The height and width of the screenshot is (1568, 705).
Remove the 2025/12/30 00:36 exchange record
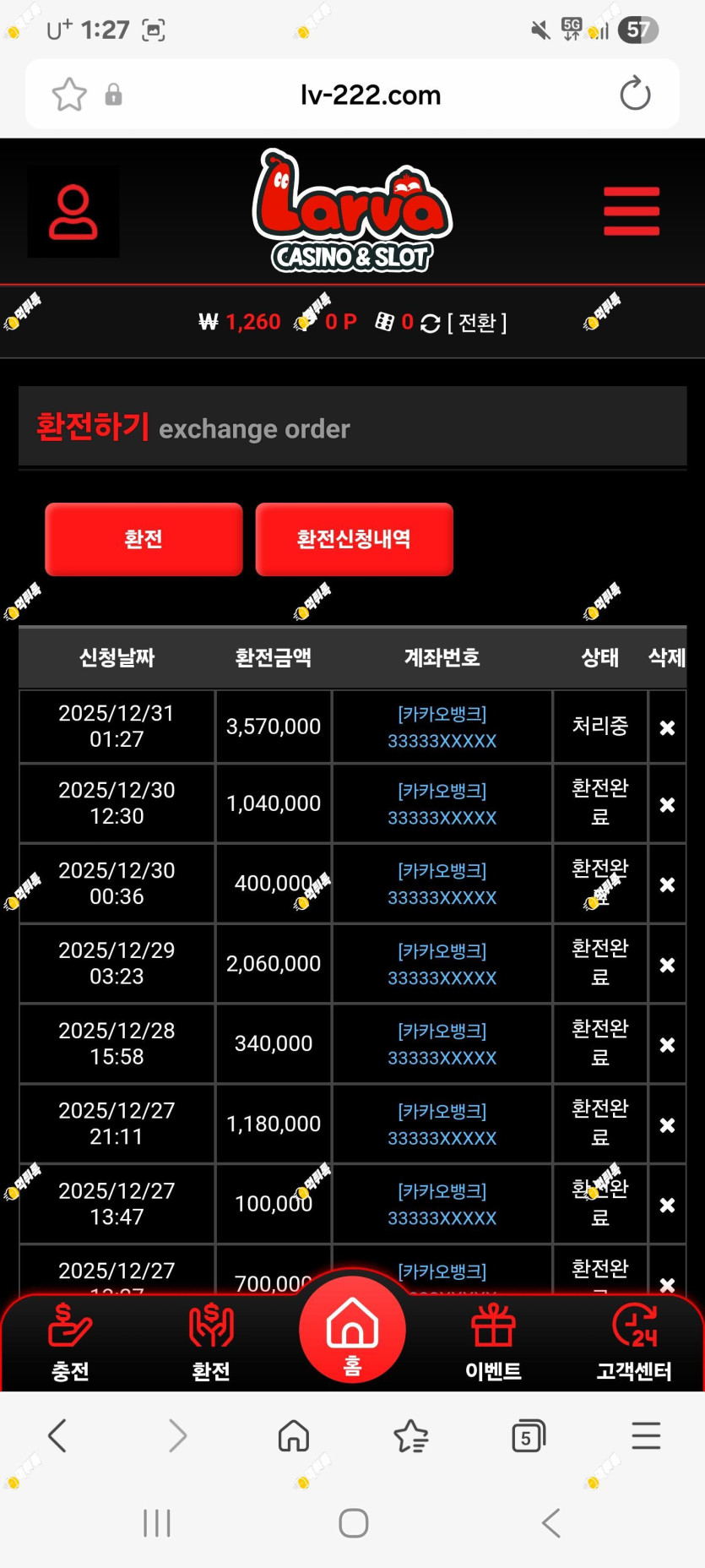coord(667,885)
